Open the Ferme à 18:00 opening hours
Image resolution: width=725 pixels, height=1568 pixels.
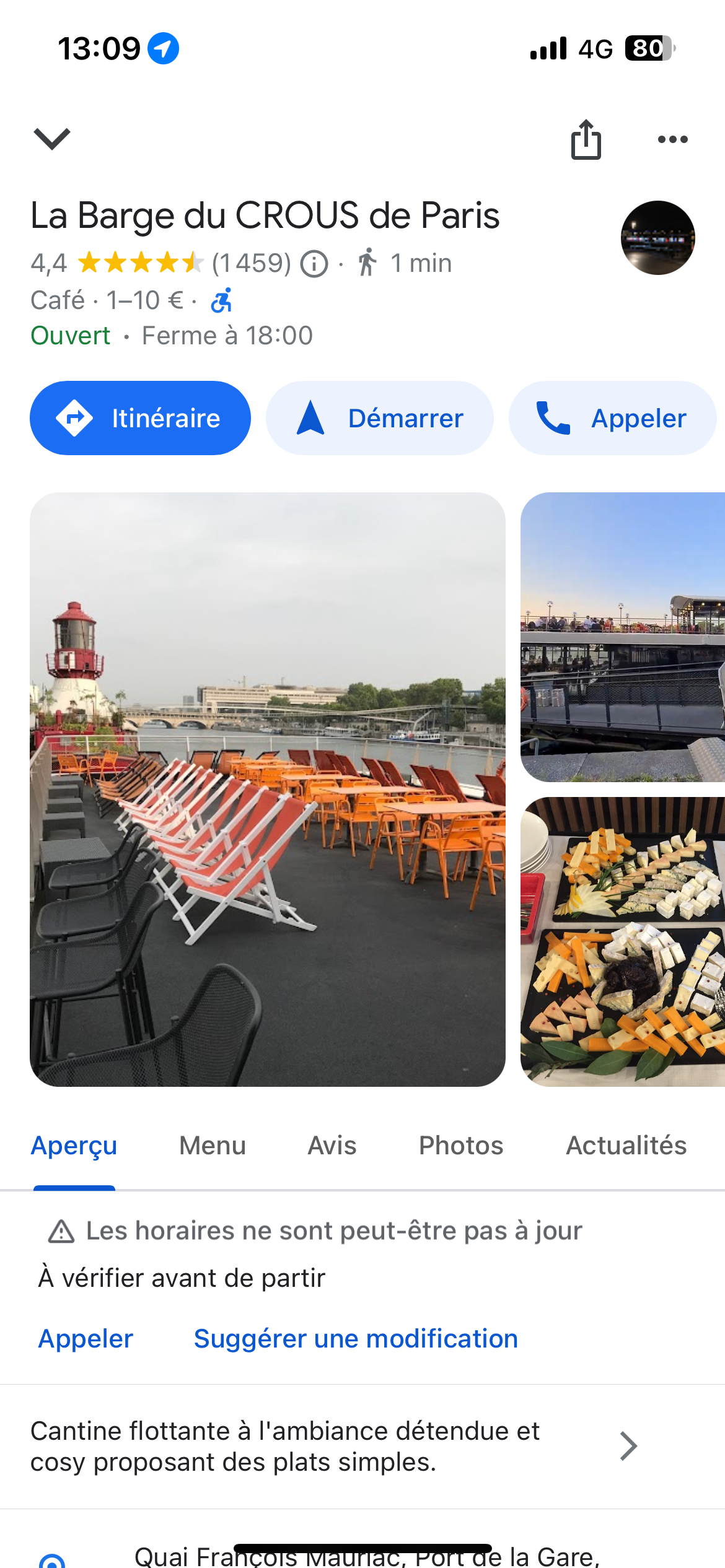(x=227, y=336)
